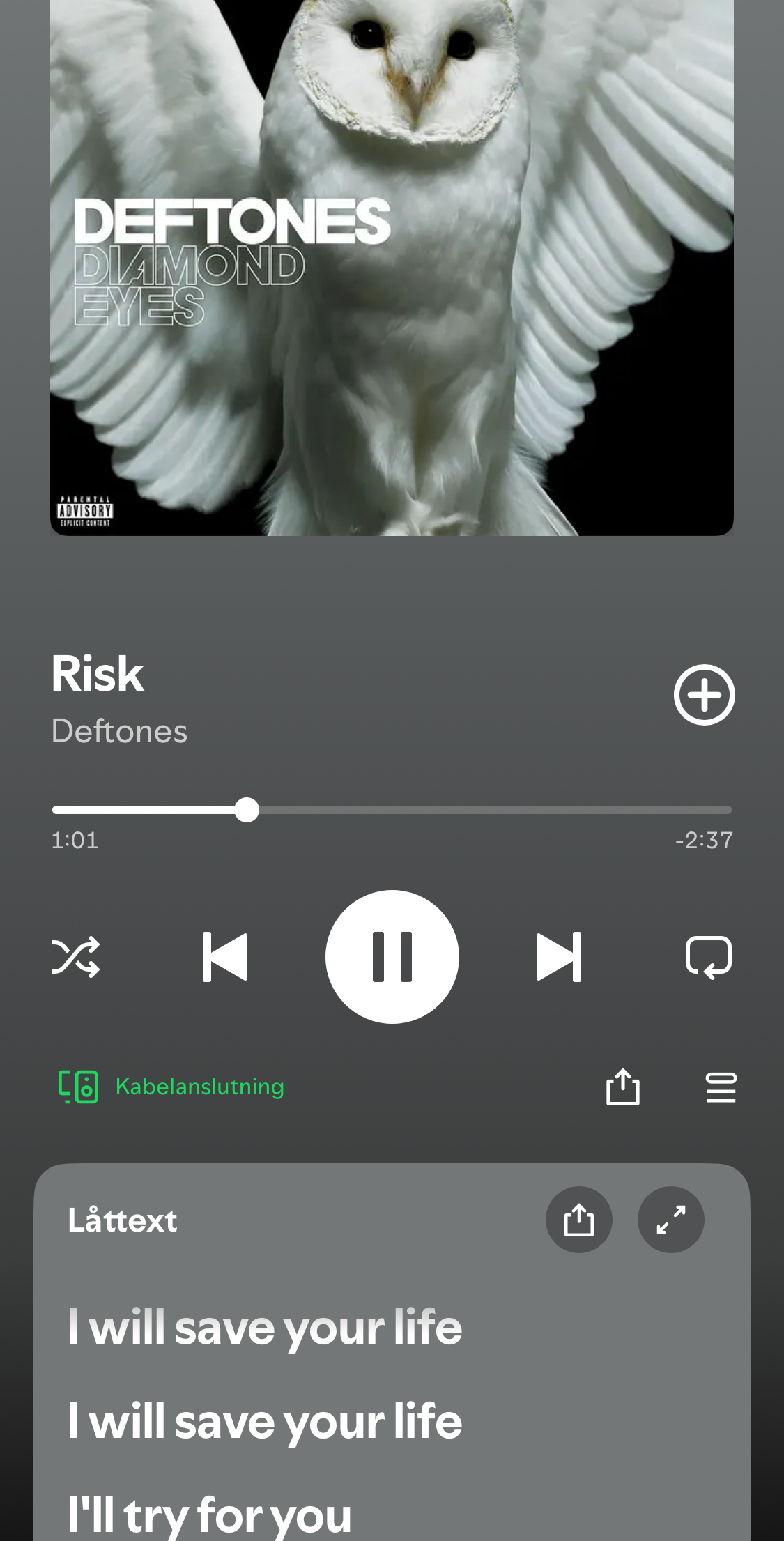This screenshot has width=784, height=1541.
Task: Expand lyrics to full screen
Action: coord(670,1220)
